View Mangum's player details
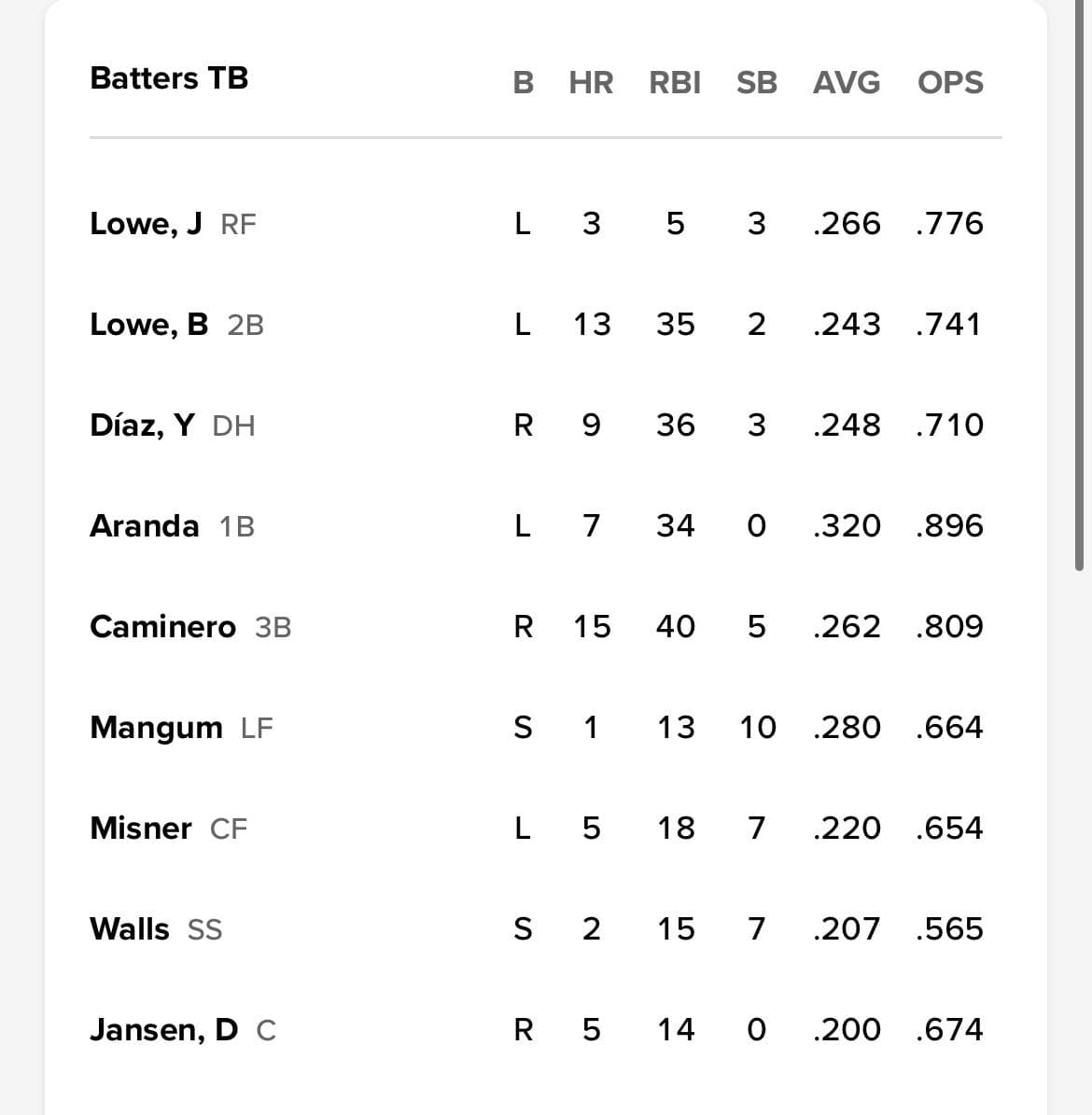 pyautogui.click(x=156, y=728)
